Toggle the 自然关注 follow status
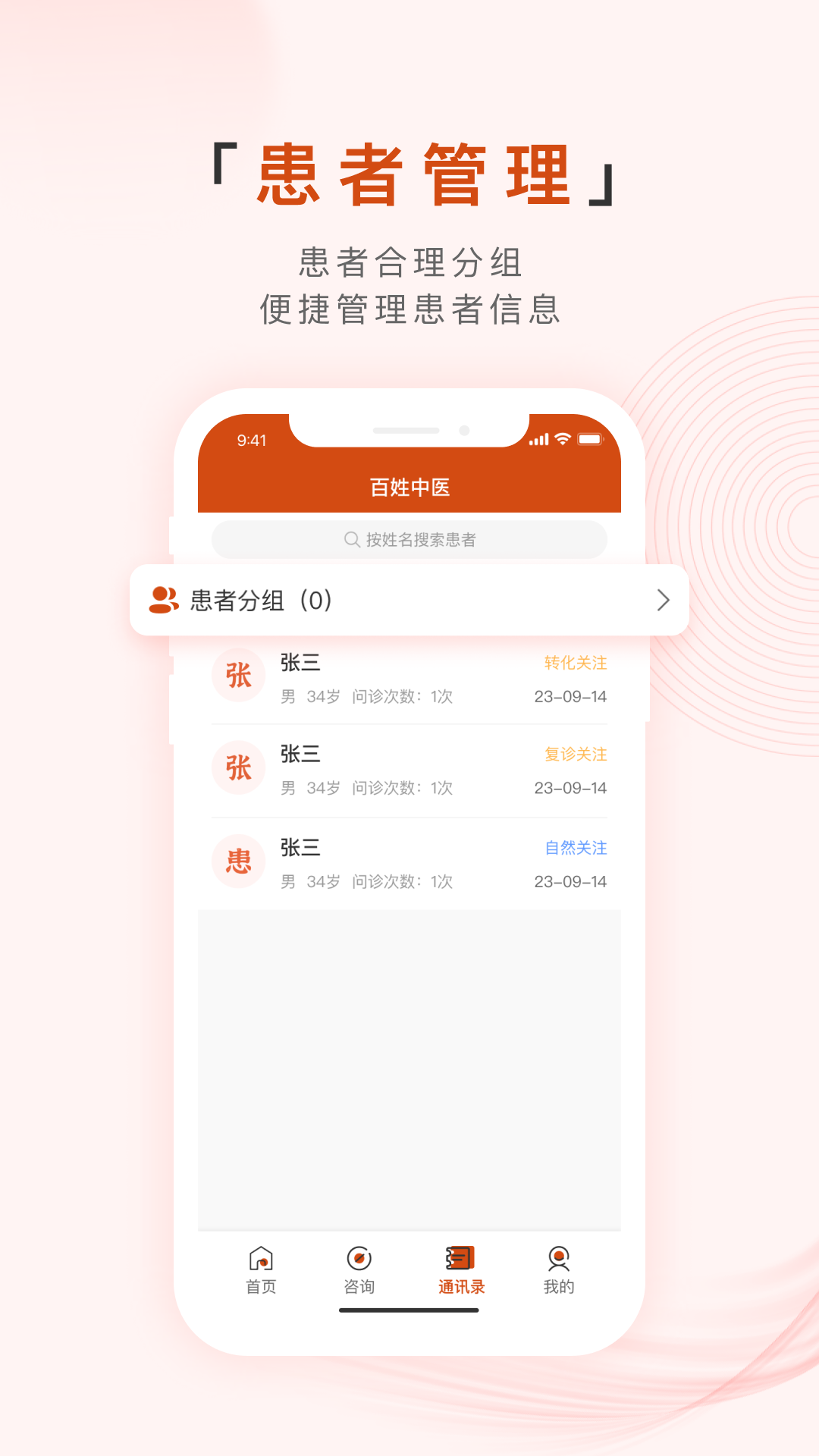 [574, 848]
